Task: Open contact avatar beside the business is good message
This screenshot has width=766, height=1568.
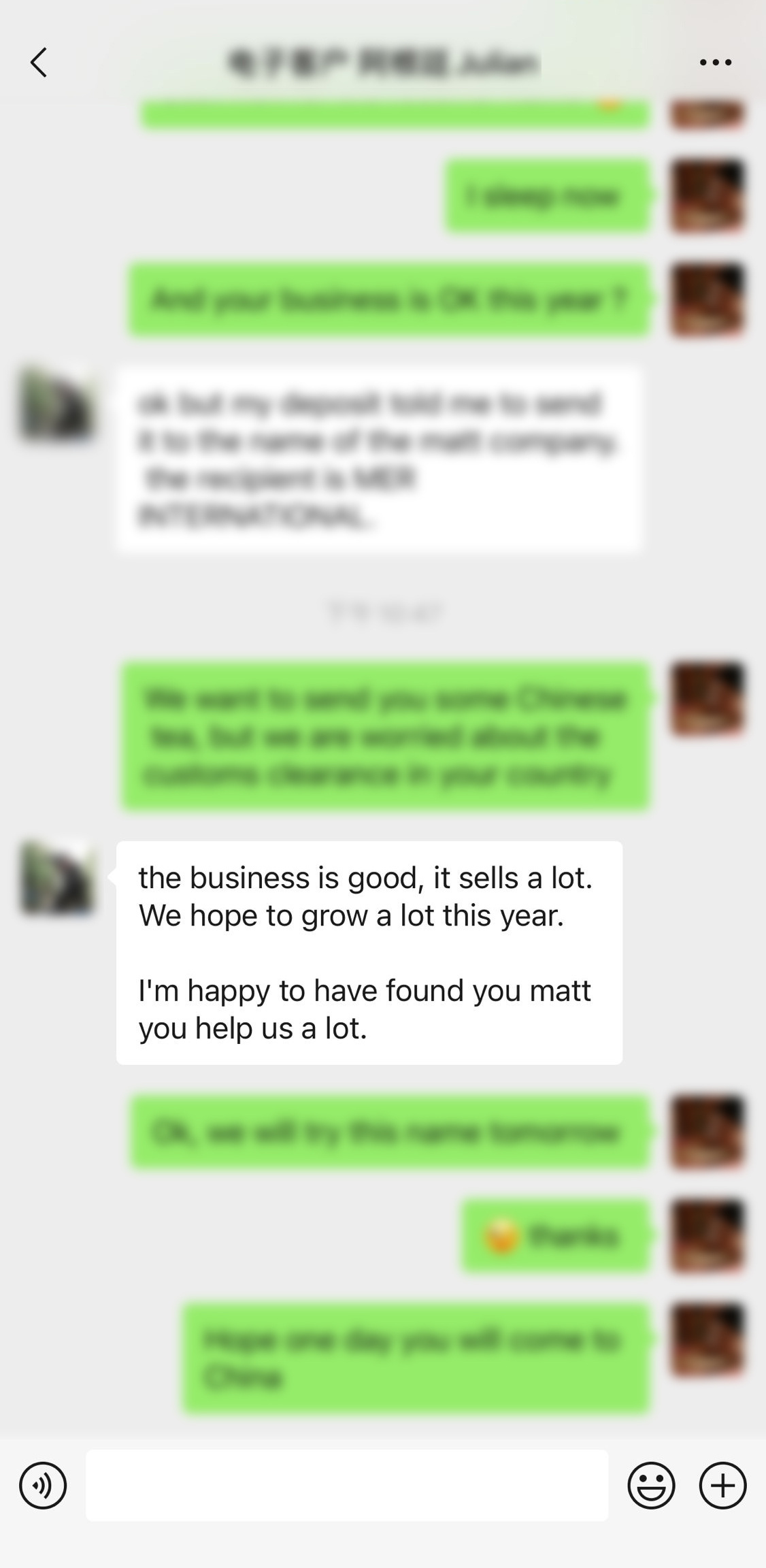Action: pos(57,877)
